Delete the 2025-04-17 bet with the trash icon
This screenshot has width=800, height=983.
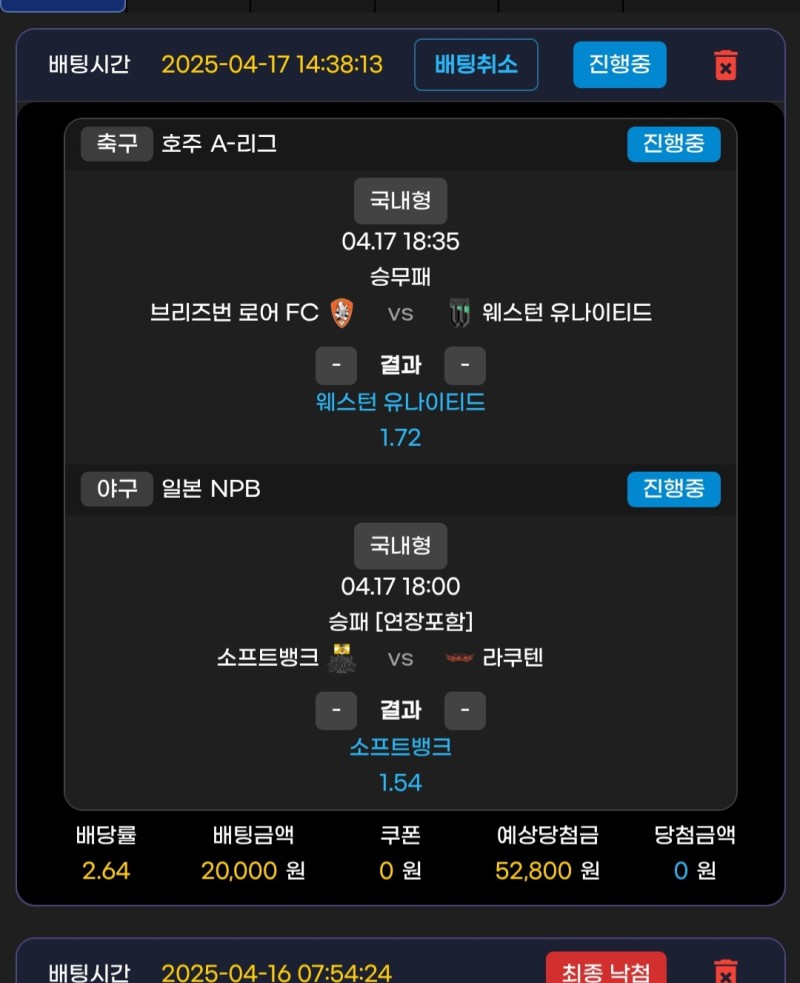[726, 65]
